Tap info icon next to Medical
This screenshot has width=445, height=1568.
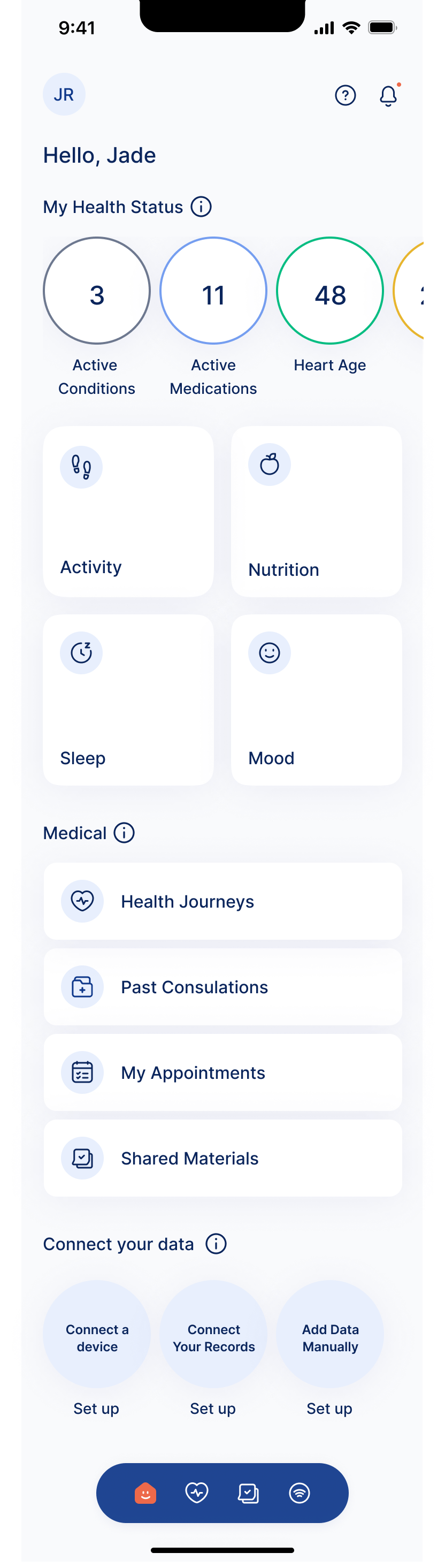[x=124, y=833]
